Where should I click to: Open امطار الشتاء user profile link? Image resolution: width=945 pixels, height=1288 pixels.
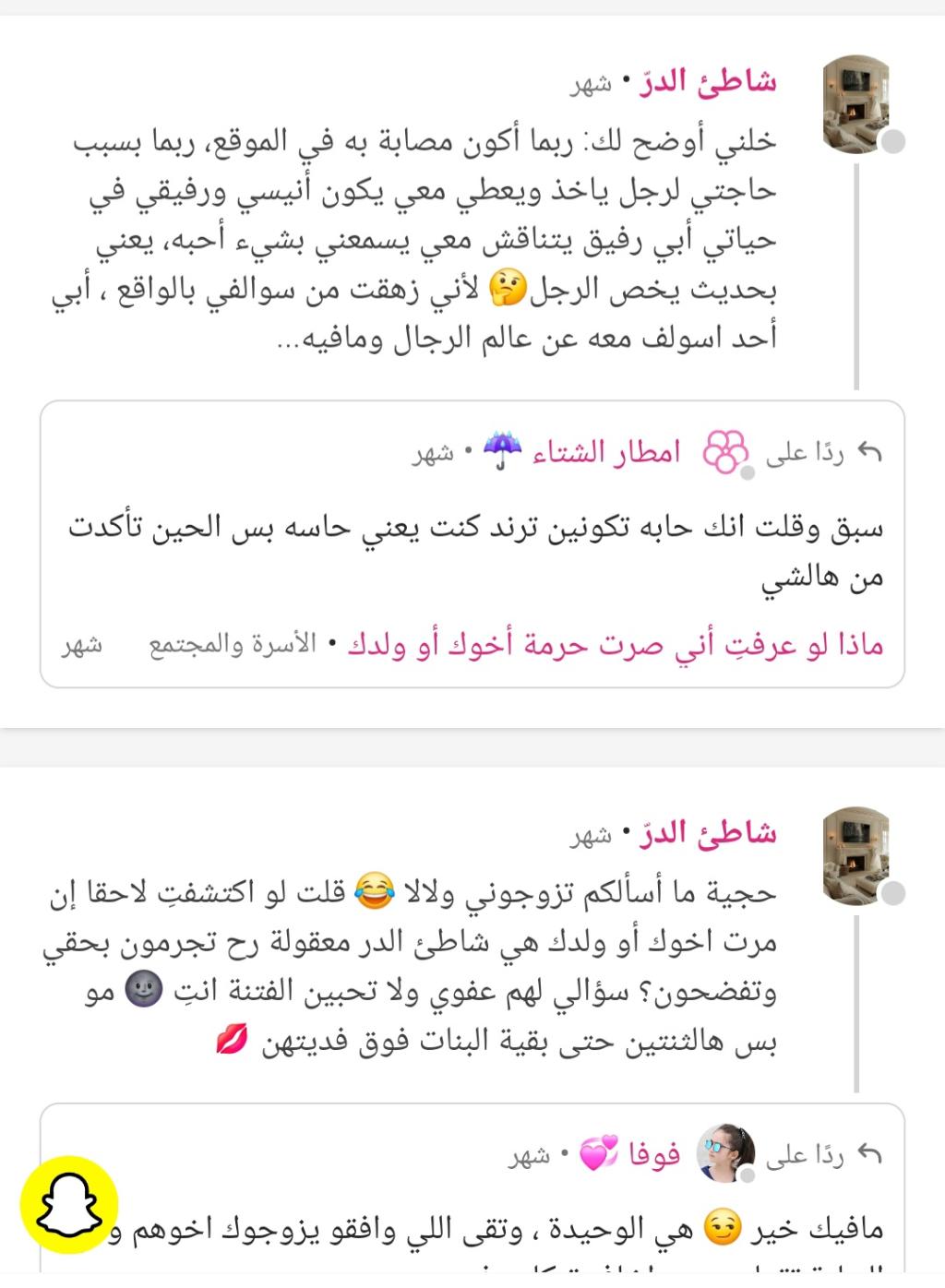[x=606, y=451]
